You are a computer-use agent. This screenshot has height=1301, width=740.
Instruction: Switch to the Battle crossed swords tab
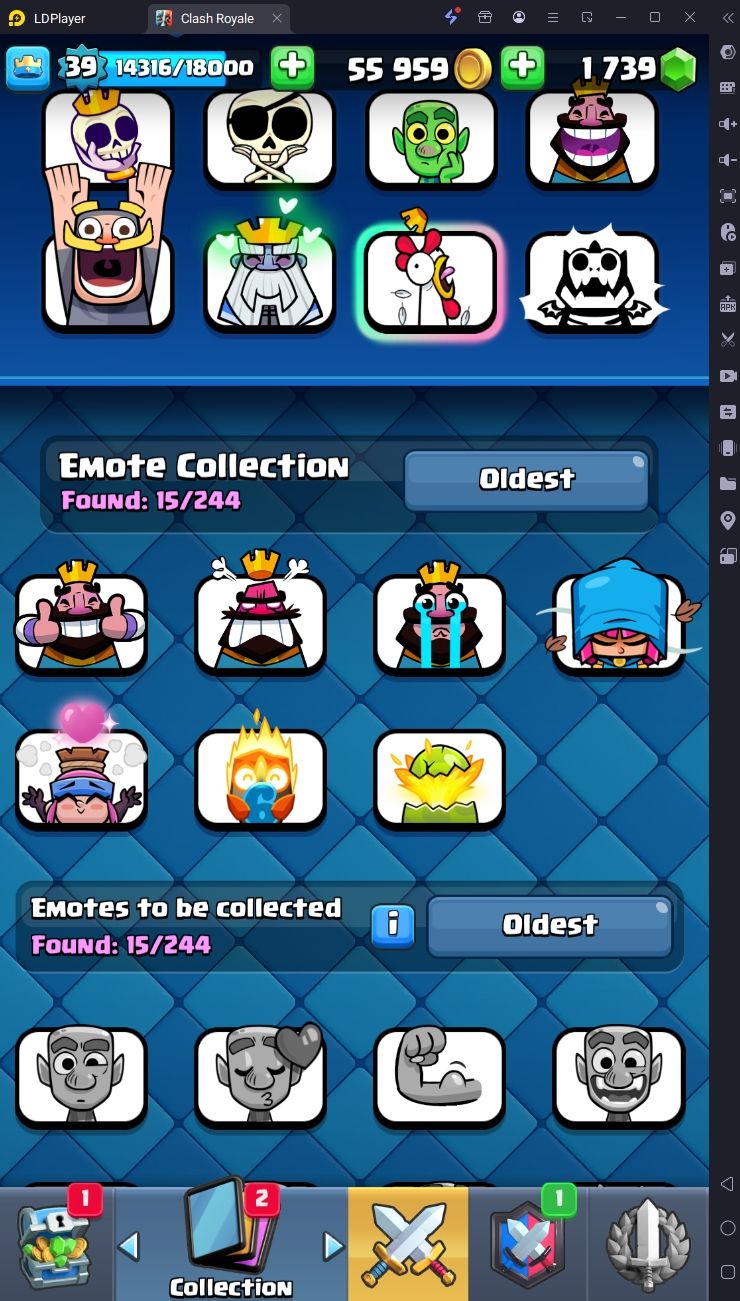(x=407, y=1245)
